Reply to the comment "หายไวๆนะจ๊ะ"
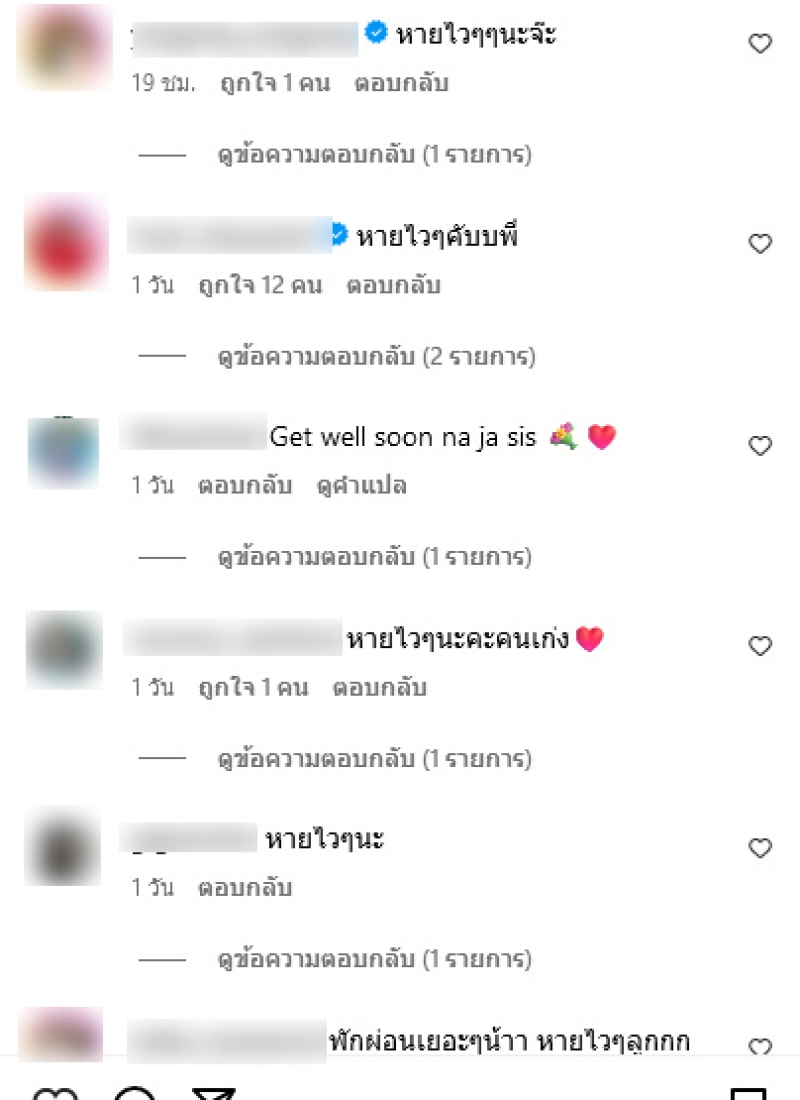 [x=401, y=83]
